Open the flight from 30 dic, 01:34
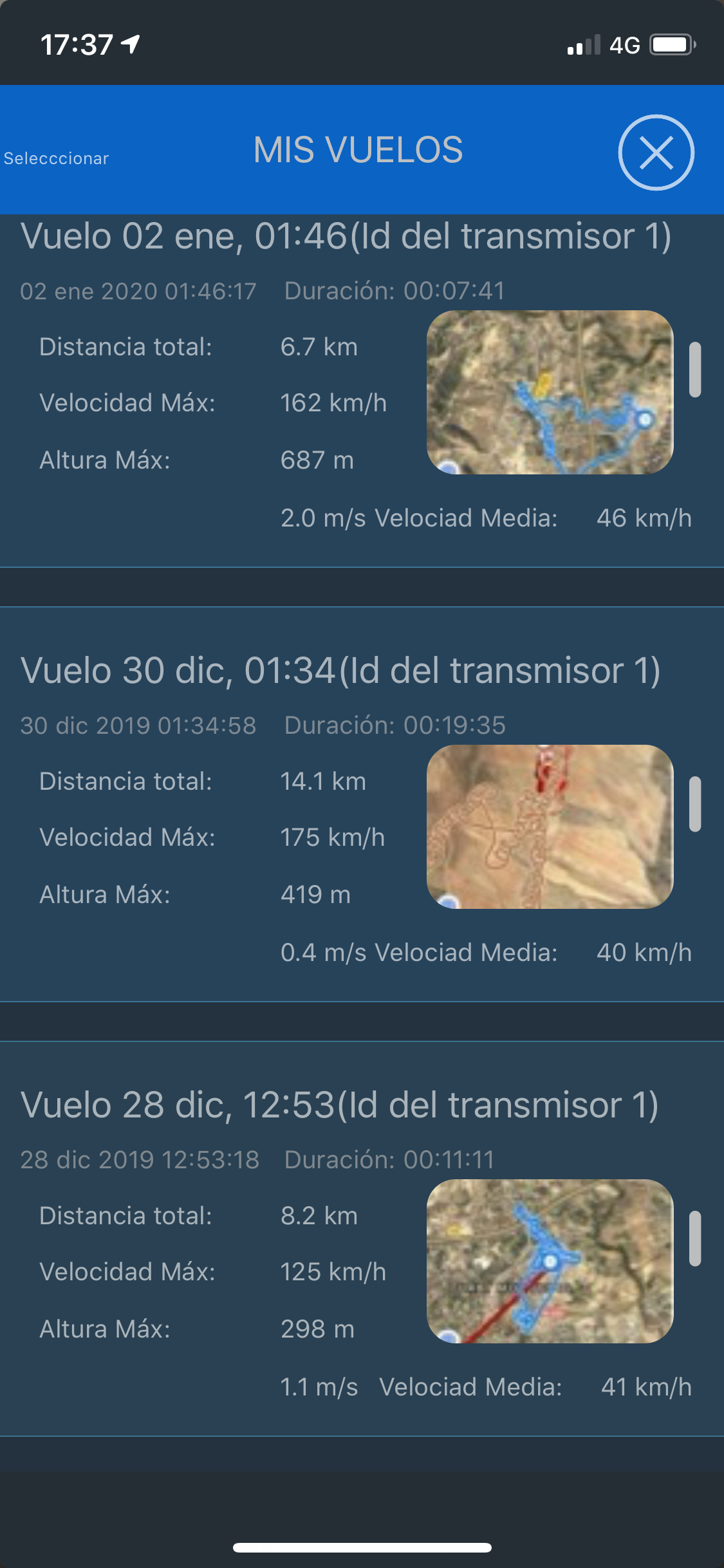 pos(340,671)
